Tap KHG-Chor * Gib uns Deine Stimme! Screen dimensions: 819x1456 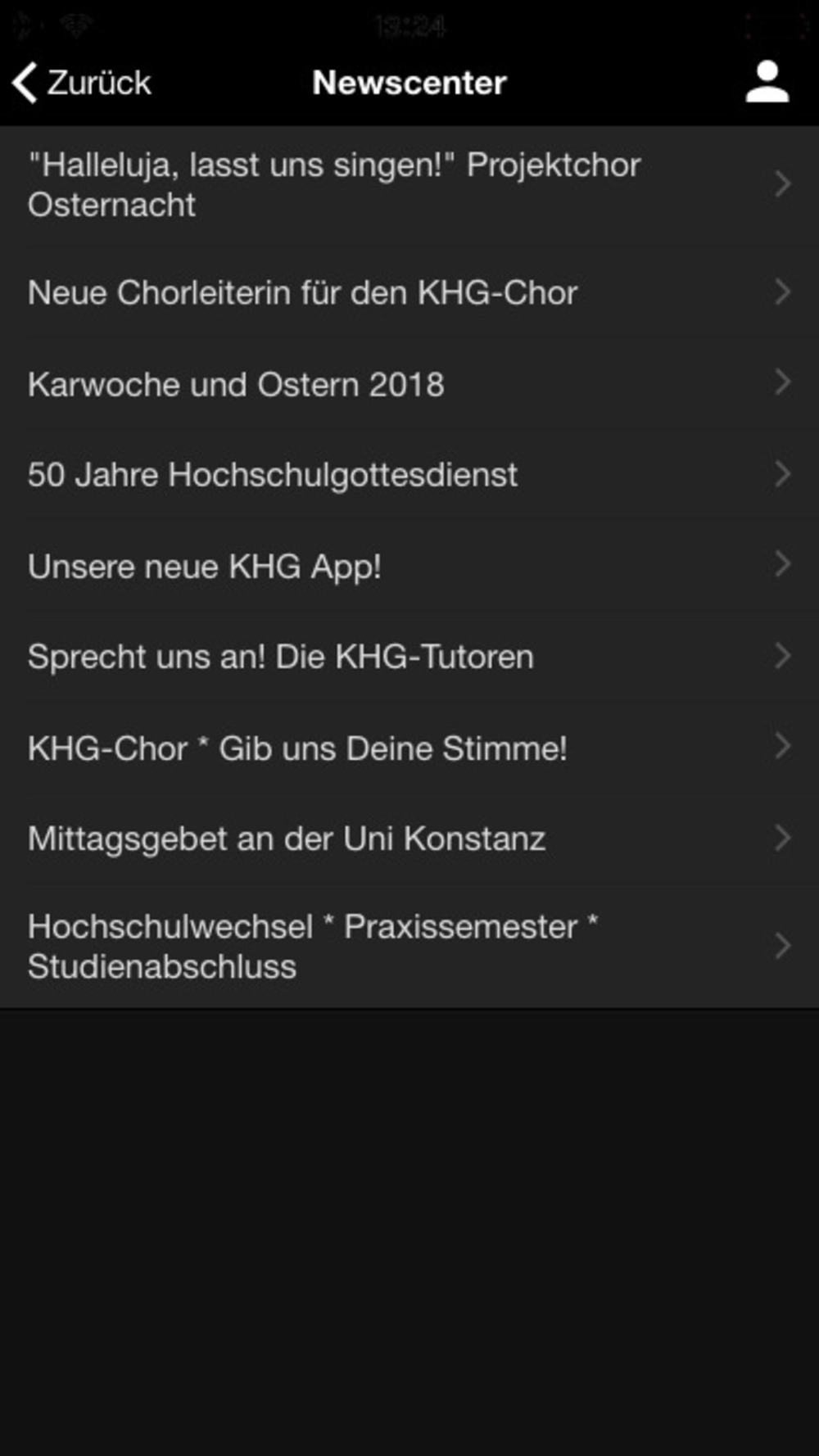409,748
